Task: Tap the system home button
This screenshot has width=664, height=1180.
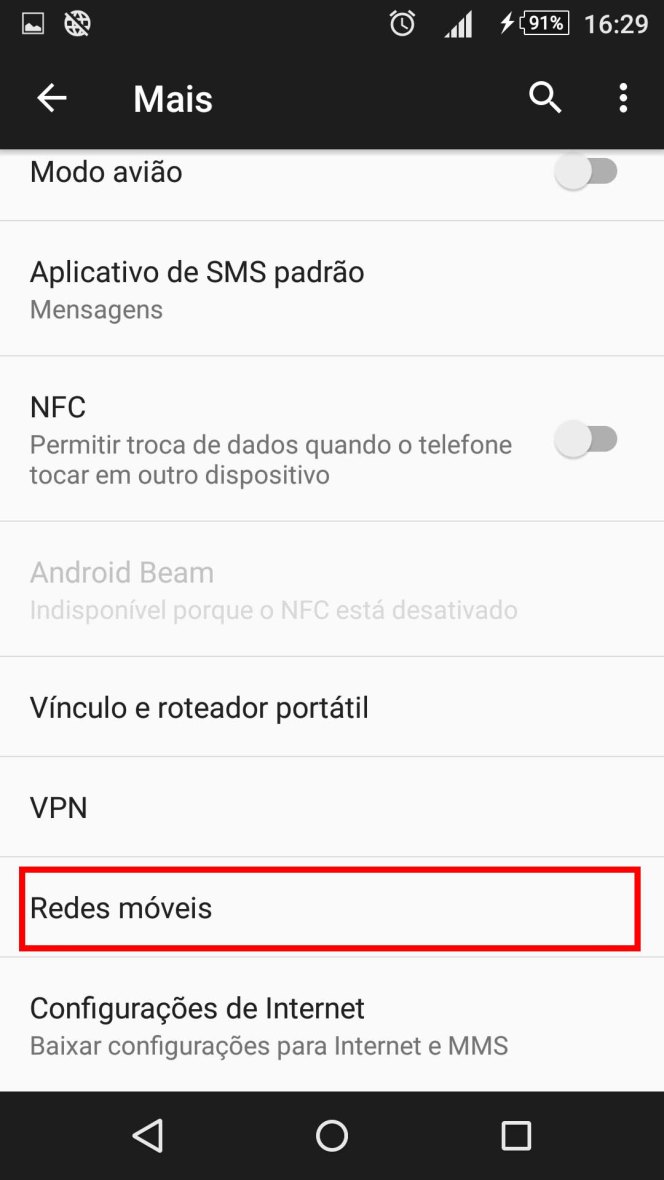Action: [x=332, y=1135]
